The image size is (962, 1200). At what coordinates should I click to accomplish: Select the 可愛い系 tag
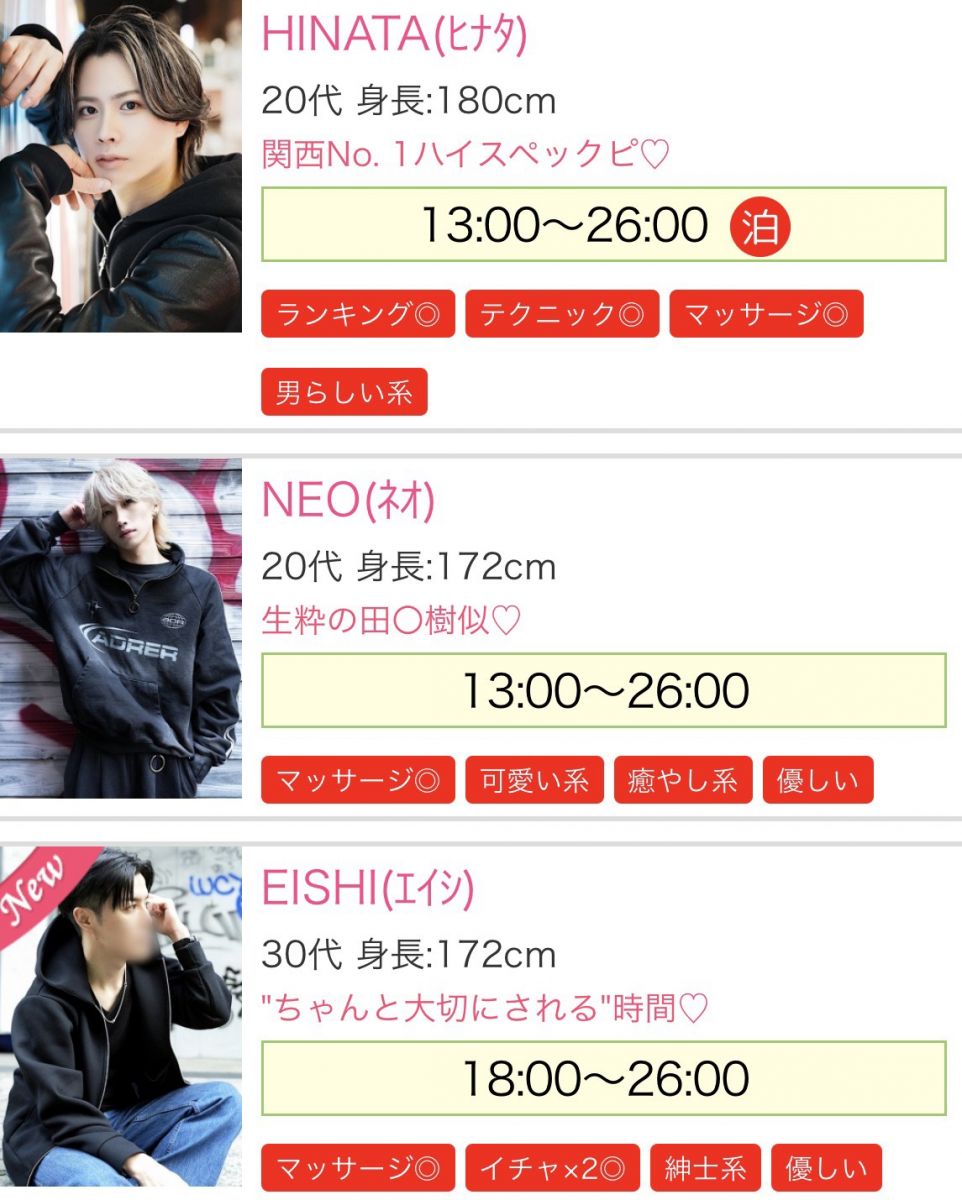point(535,780)
